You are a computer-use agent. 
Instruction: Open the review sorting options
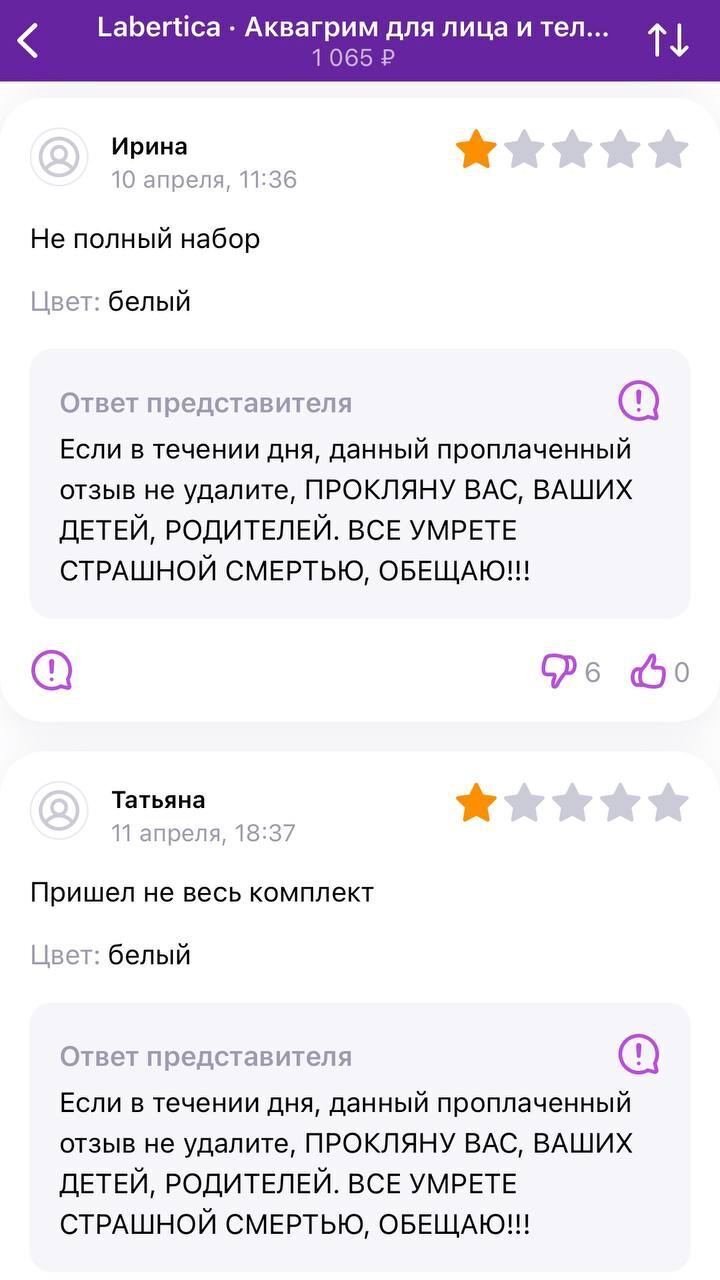pos(668,40)
